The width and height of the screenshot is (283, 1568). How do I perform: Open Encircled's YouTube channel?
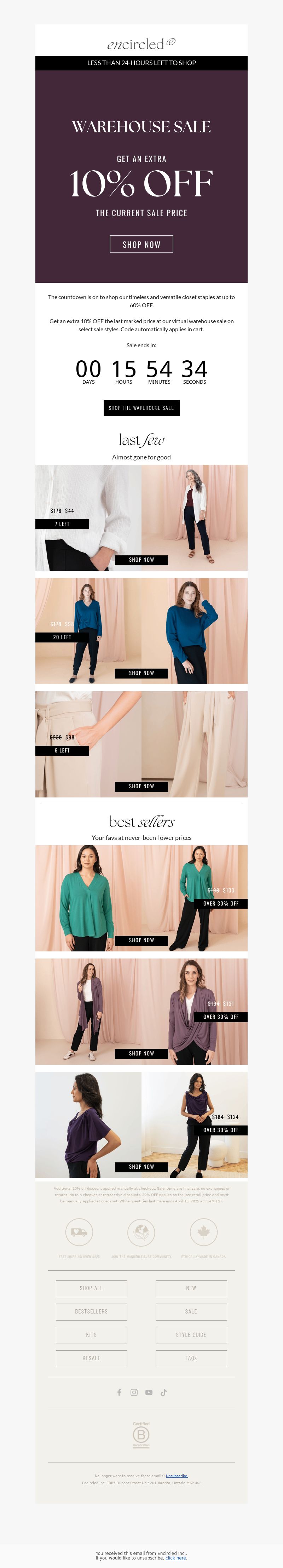(149, 1392)
